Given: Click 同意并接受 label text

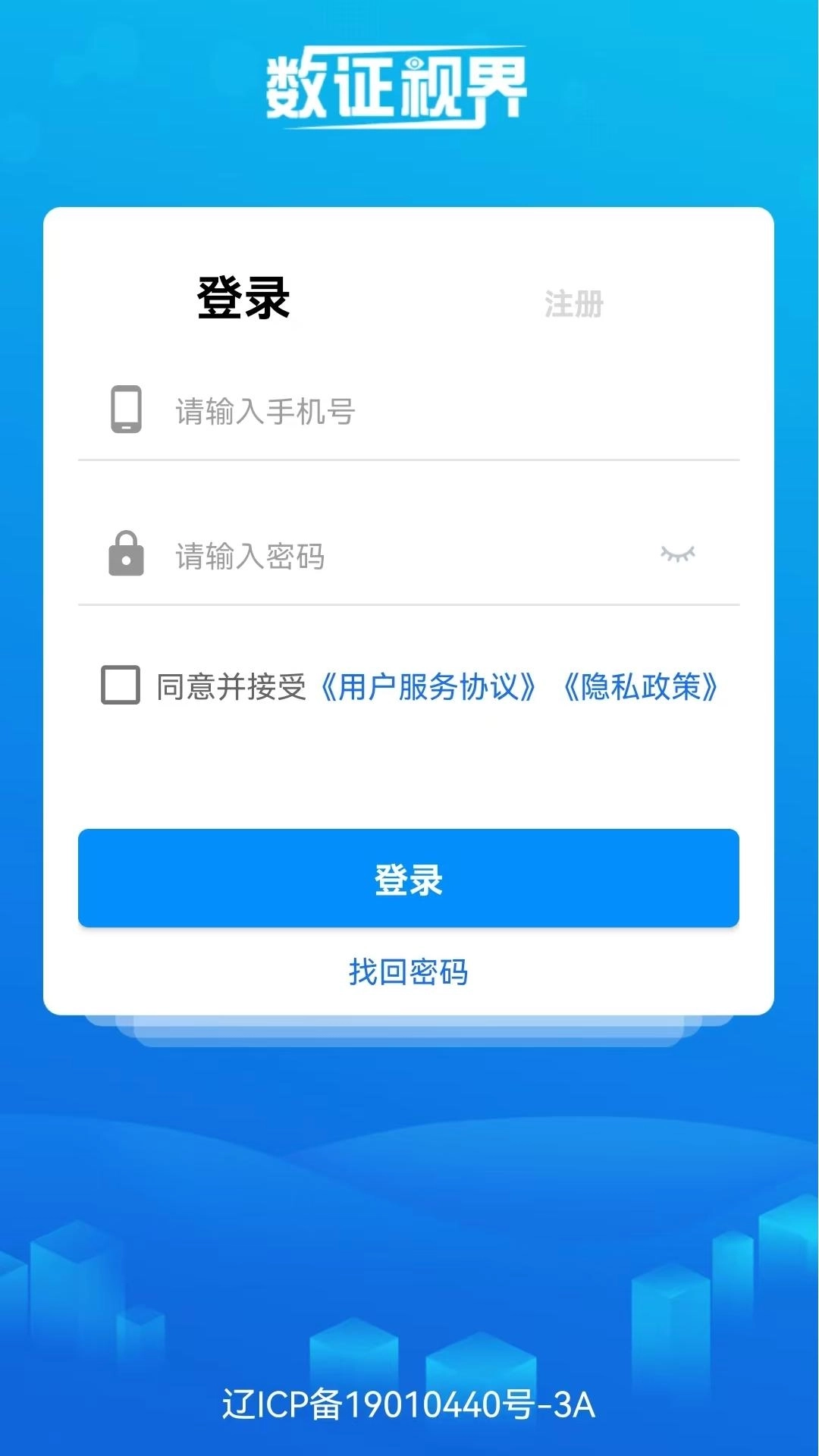Looking at the screenshot, I should tap(231, 687).
